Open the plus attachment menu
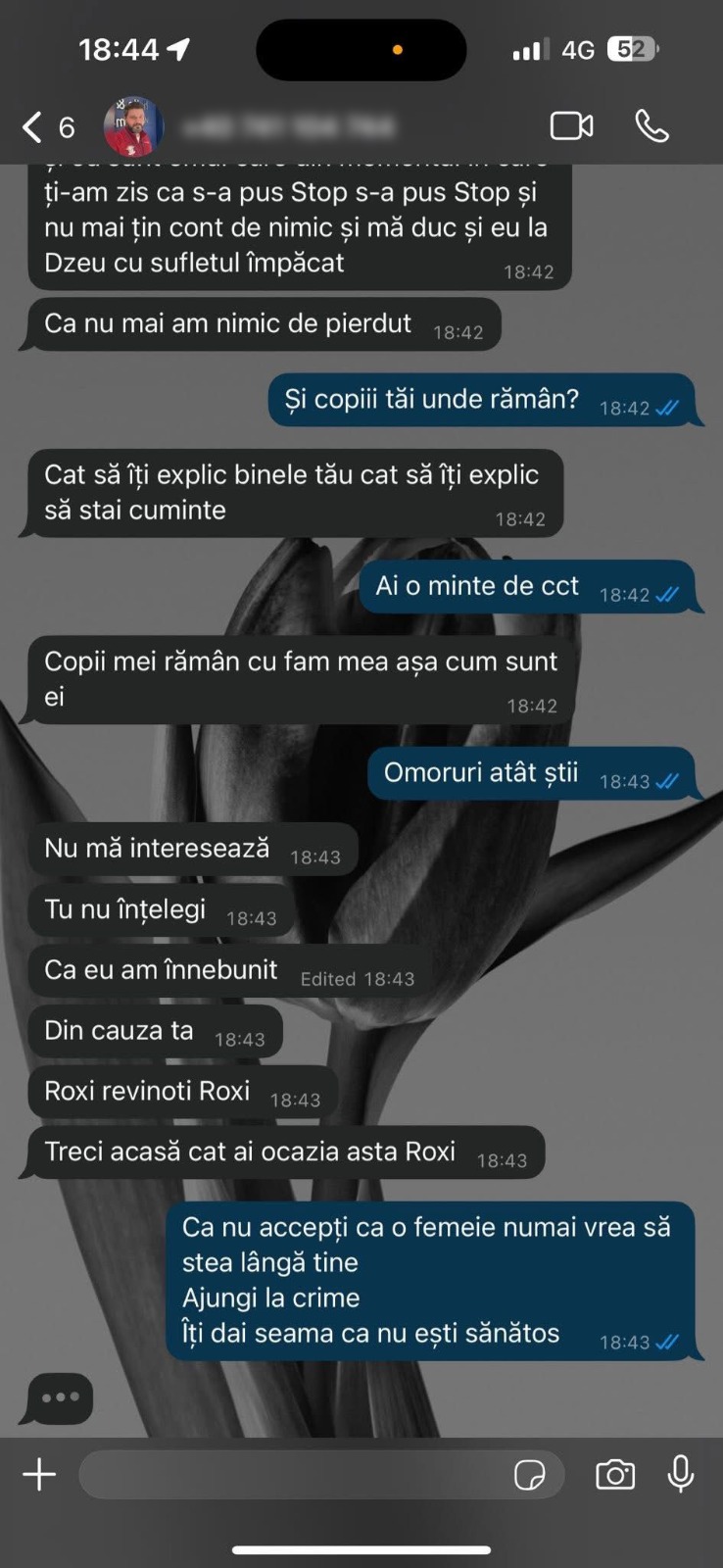 coord(39,1474)
